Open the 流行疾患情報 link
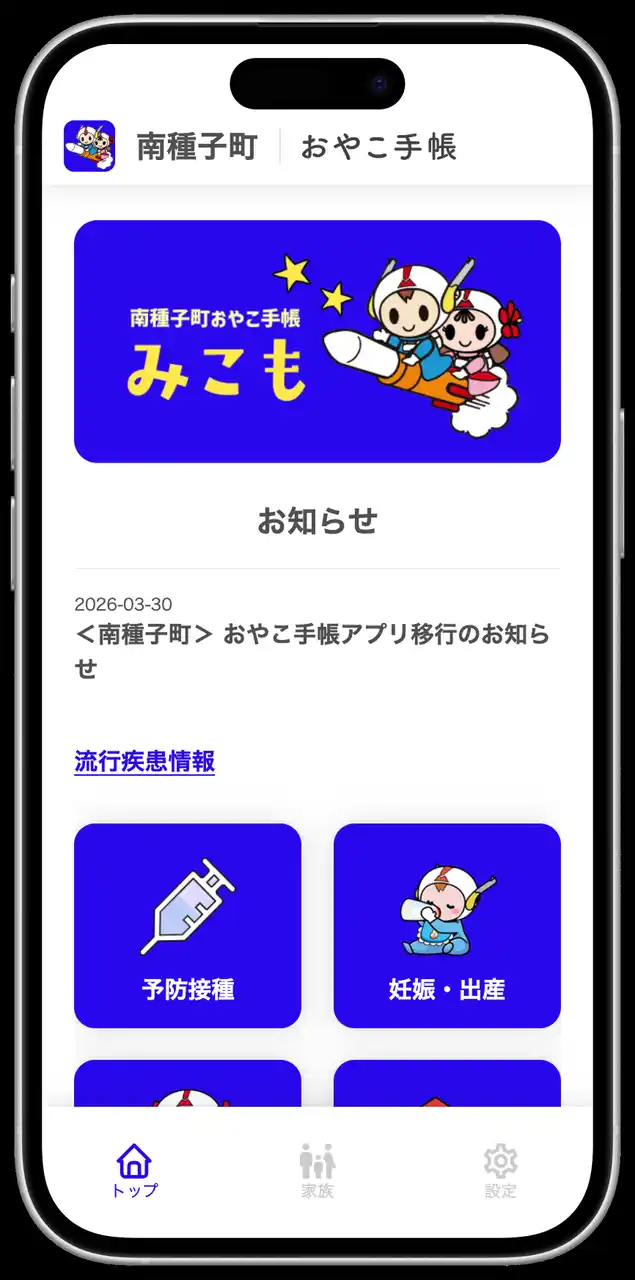This screenshot has height=1280, width=635. 145,762
